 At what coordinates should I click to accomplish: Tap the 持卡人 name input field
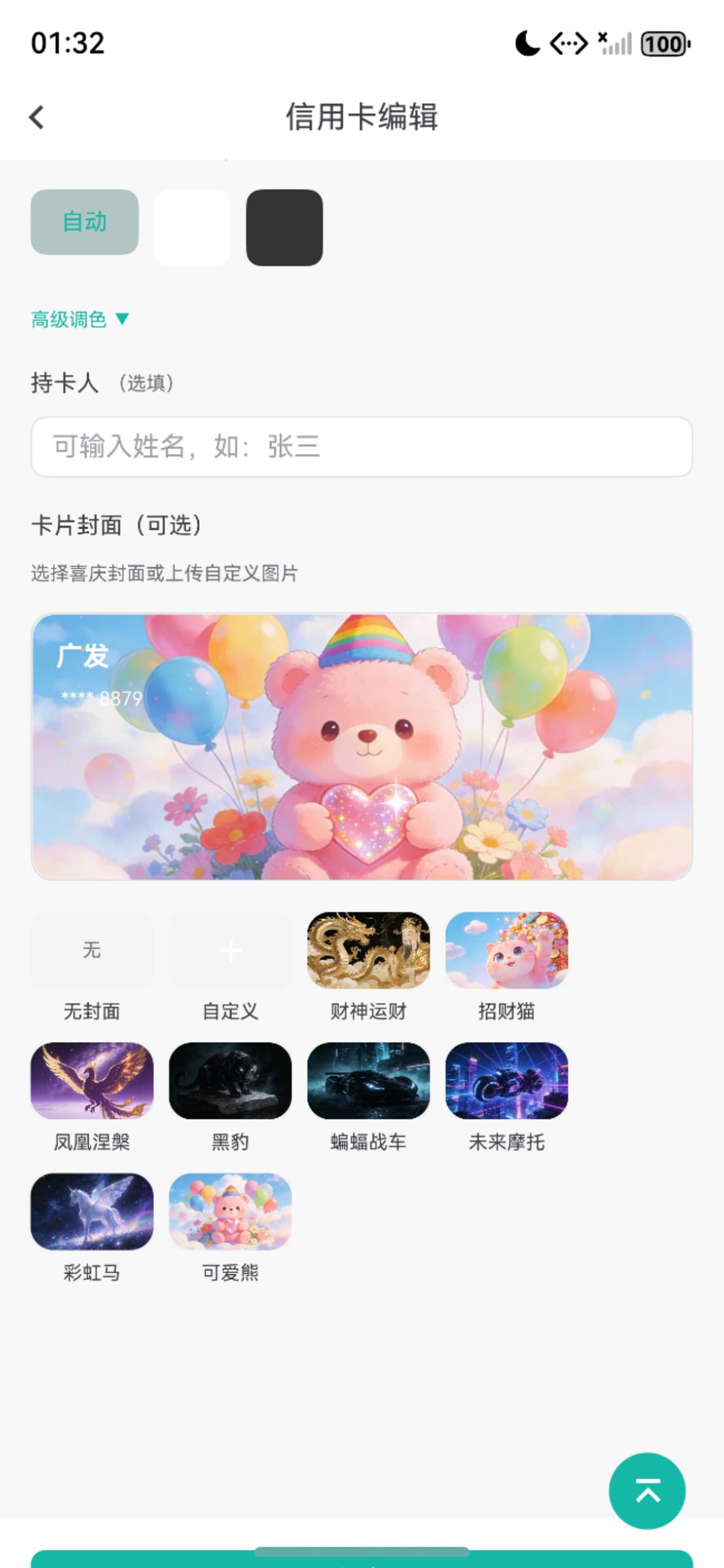point(362,447)
